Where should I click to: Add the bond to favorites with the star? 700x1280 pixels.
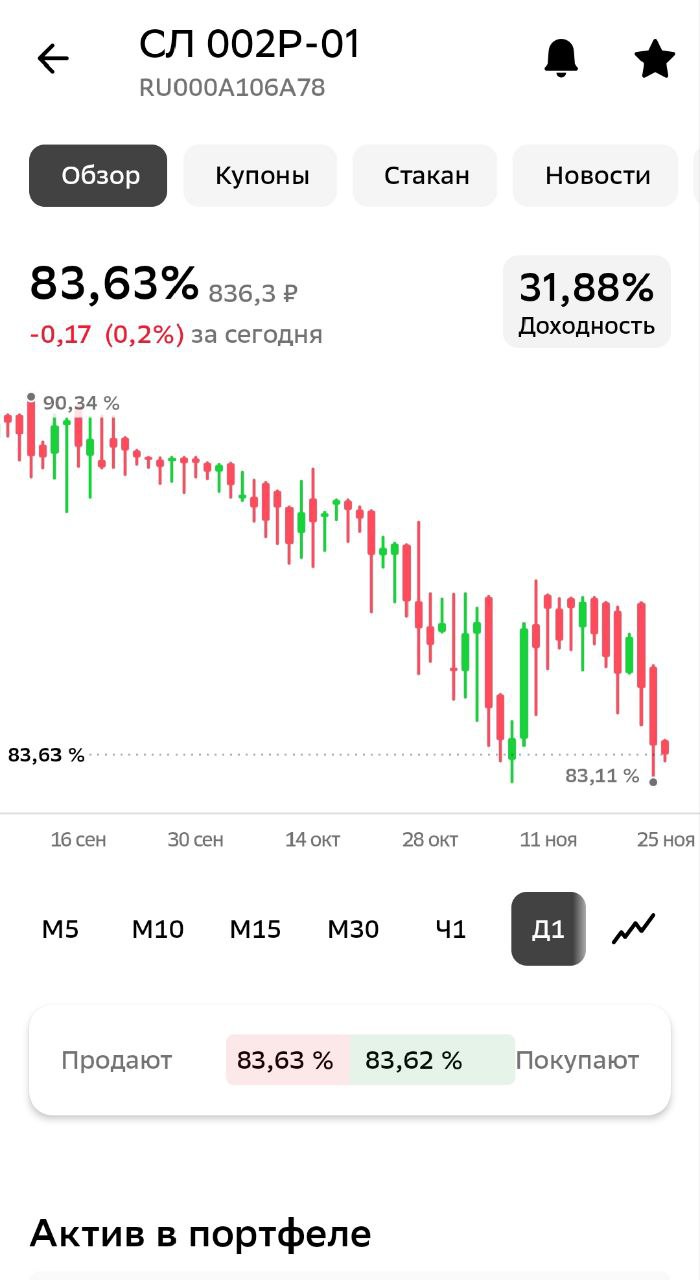pos(655,59)
